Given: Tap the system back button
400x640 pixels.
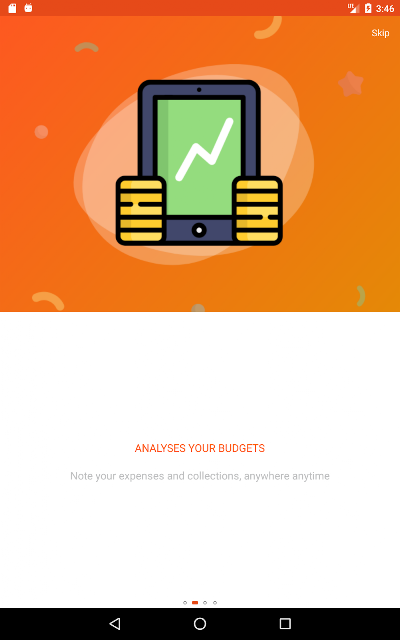Looking at the screenshot, I should click(x=115, y=623).
